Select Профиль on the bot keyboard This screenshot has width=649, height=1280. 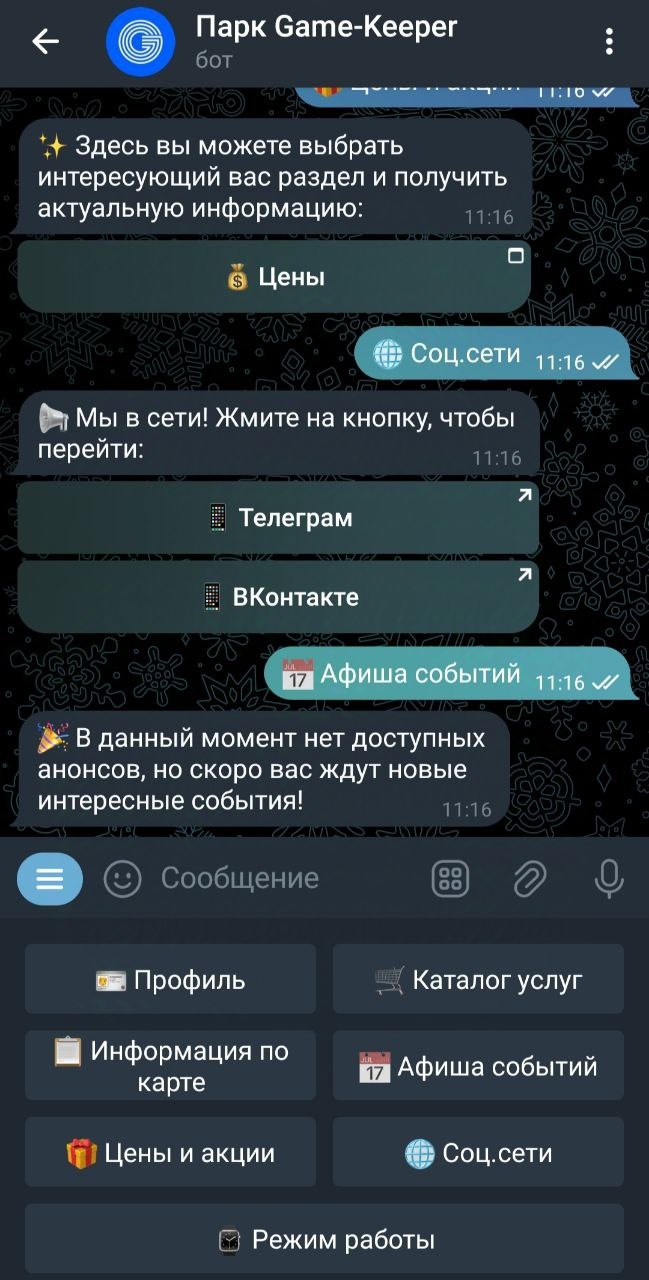[x=170, y=980]
